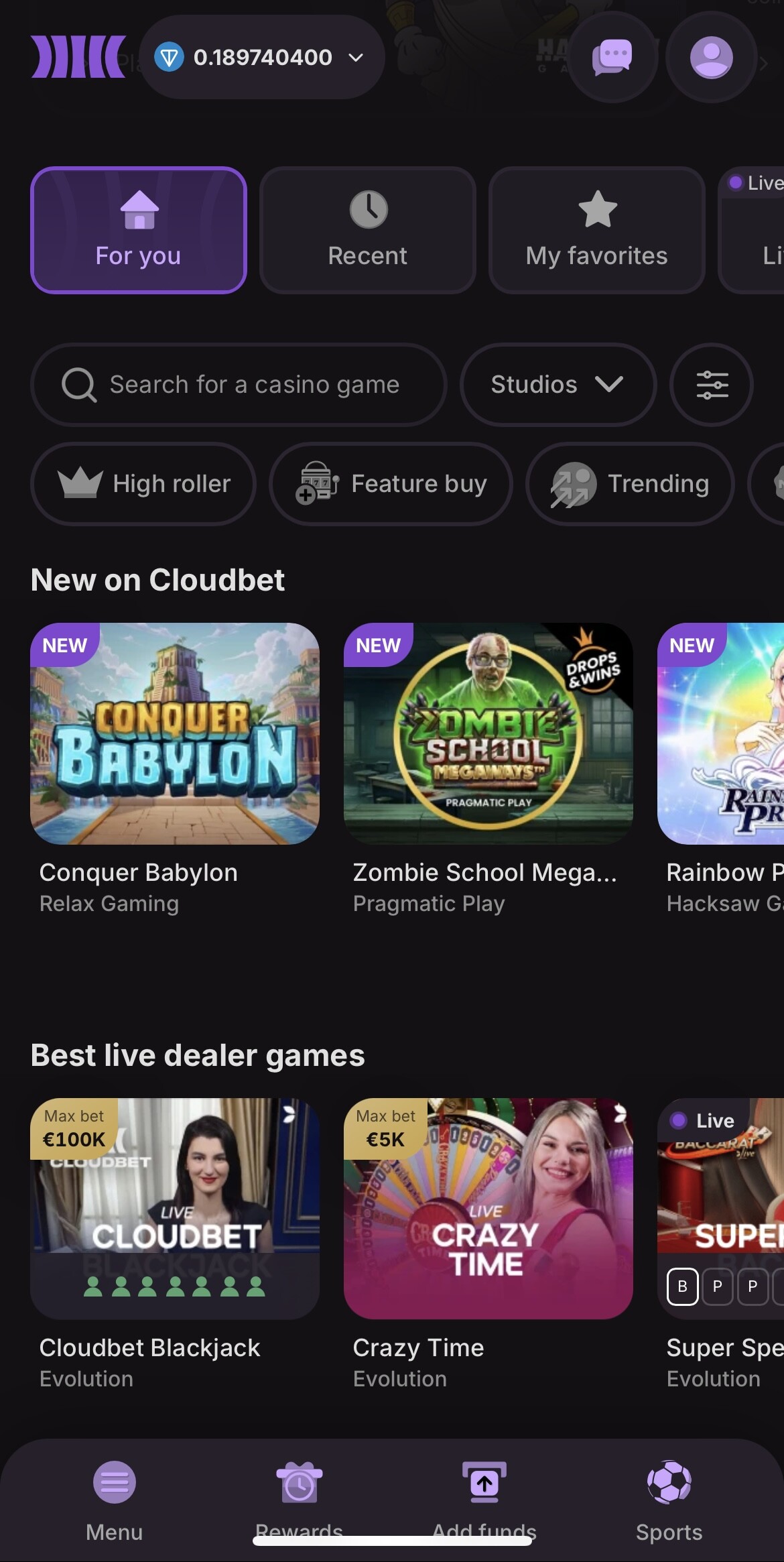
Task: Open the user profile icon
Action: (712, 57)
